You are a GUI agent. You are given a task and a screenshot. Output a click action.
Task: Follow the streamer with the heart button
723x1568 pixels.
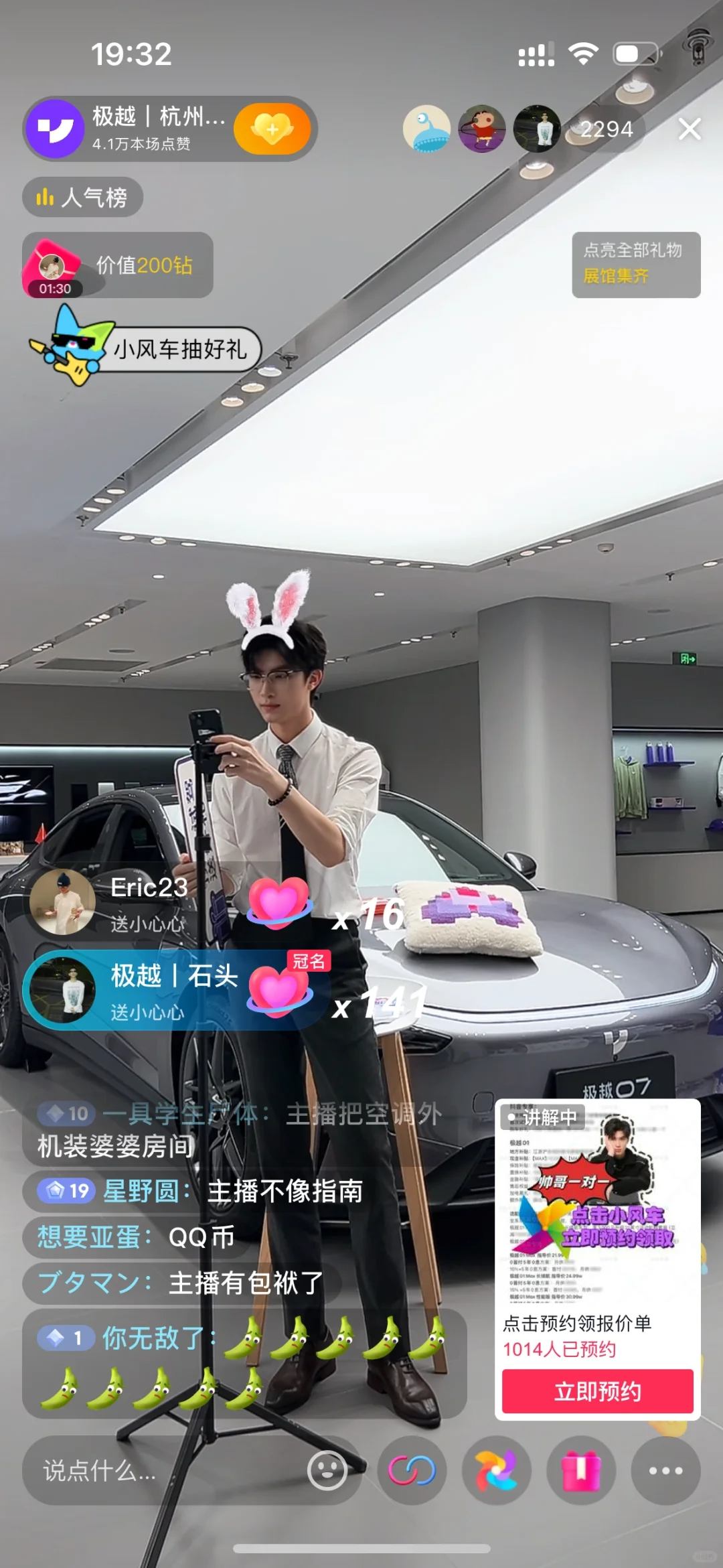pyautogui.click(x=272, y=129)
